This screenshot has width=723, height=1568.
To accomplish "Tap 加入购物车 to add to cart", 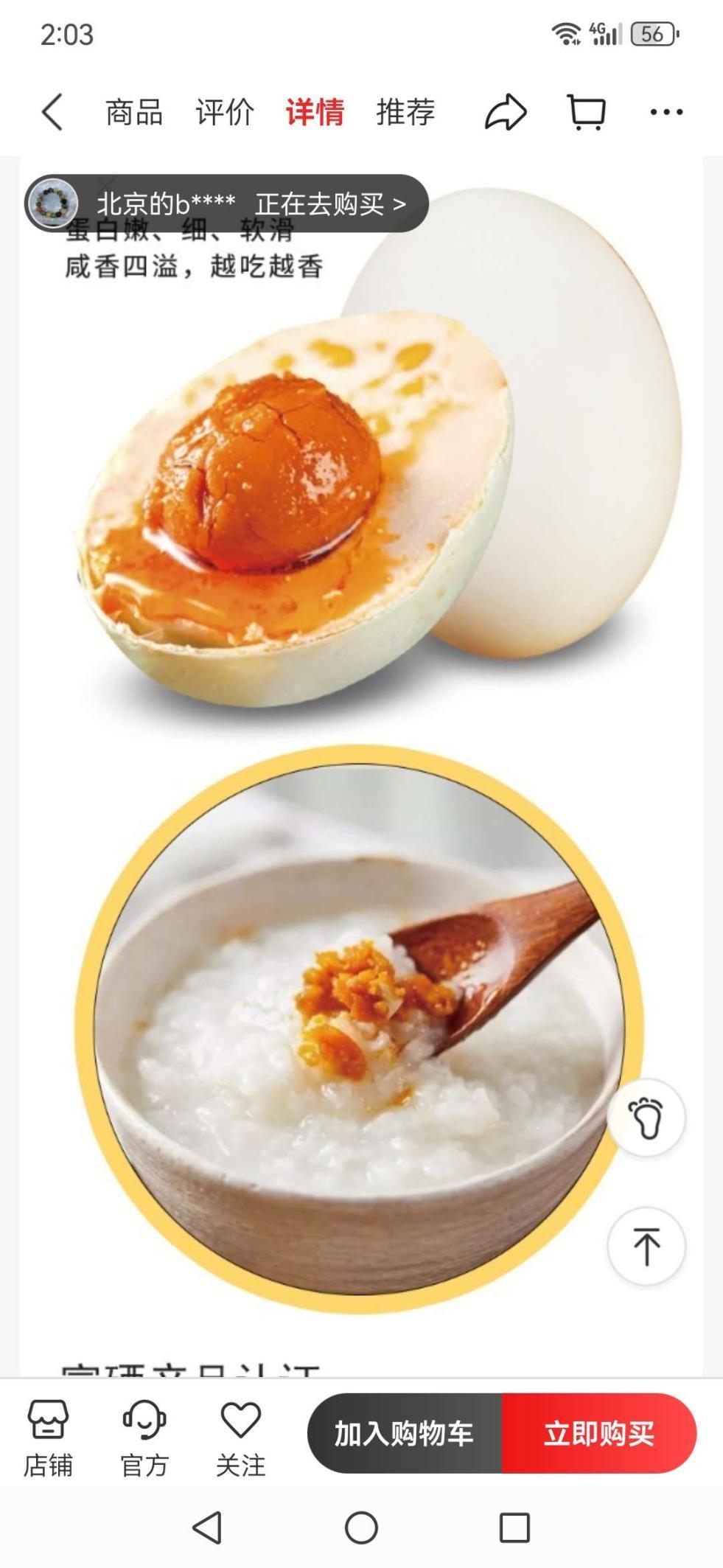I will [x=405, y=1434].
